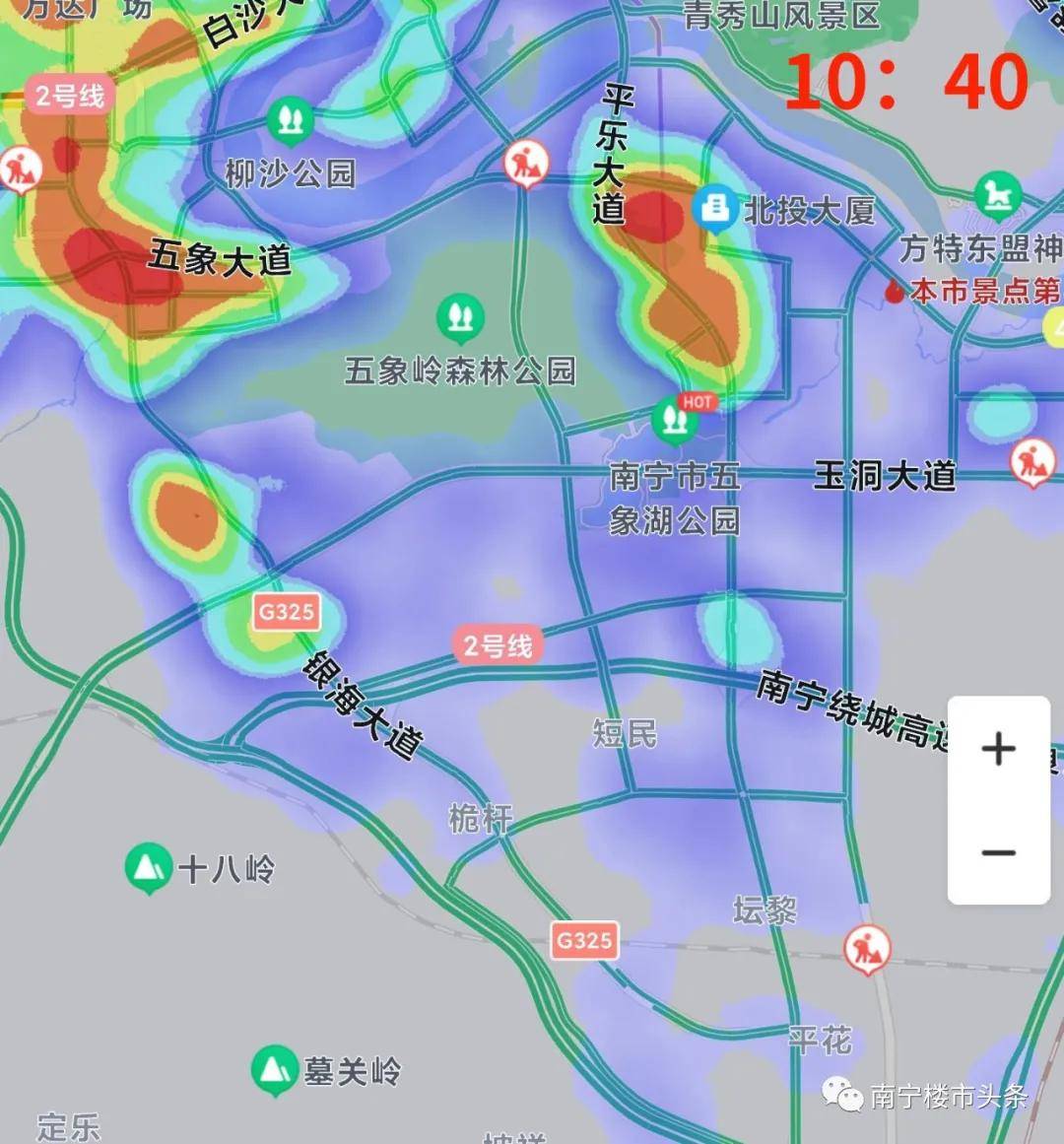Viewport: 1064px width, 1144px height.
Task: Click the bottom G325 road shield label
Action: coord(583,941)
